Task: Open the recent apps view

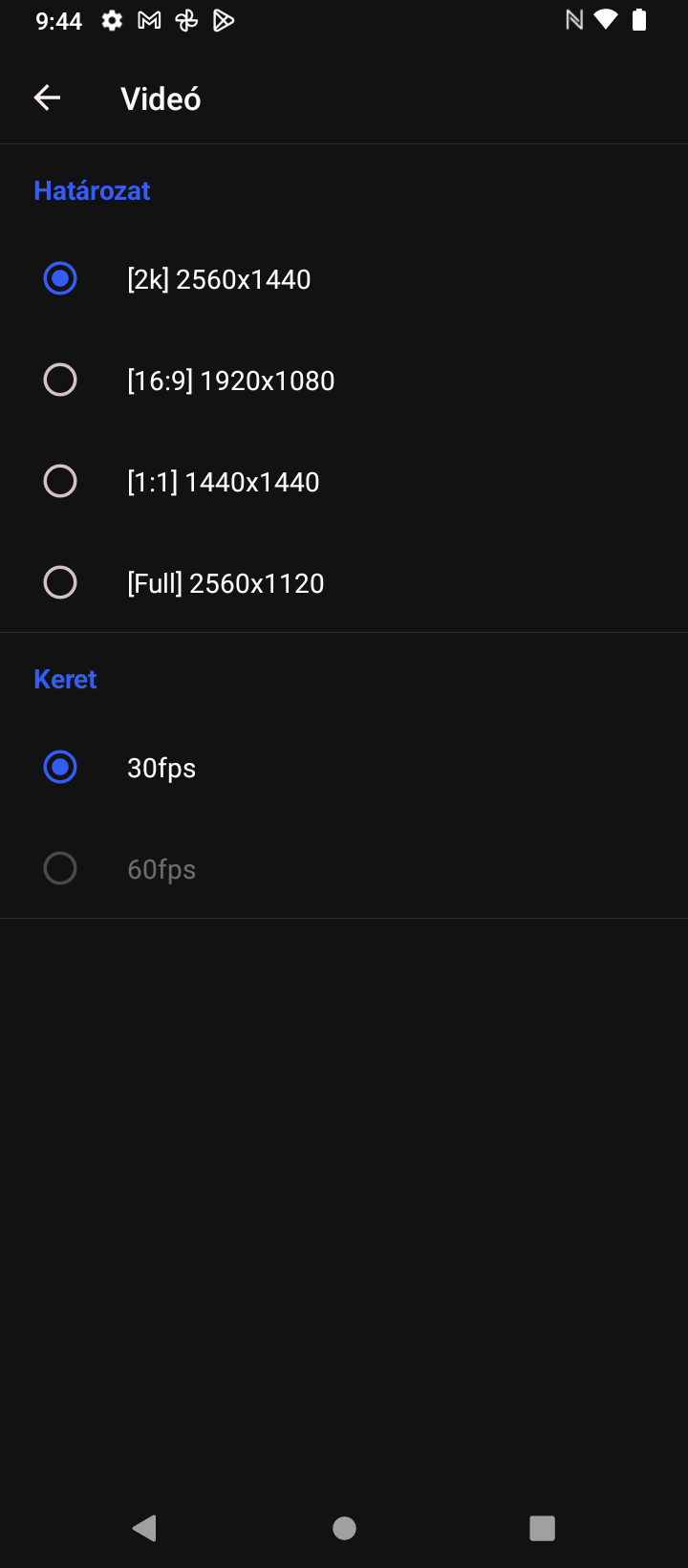Action: [x=542, y=1528]
